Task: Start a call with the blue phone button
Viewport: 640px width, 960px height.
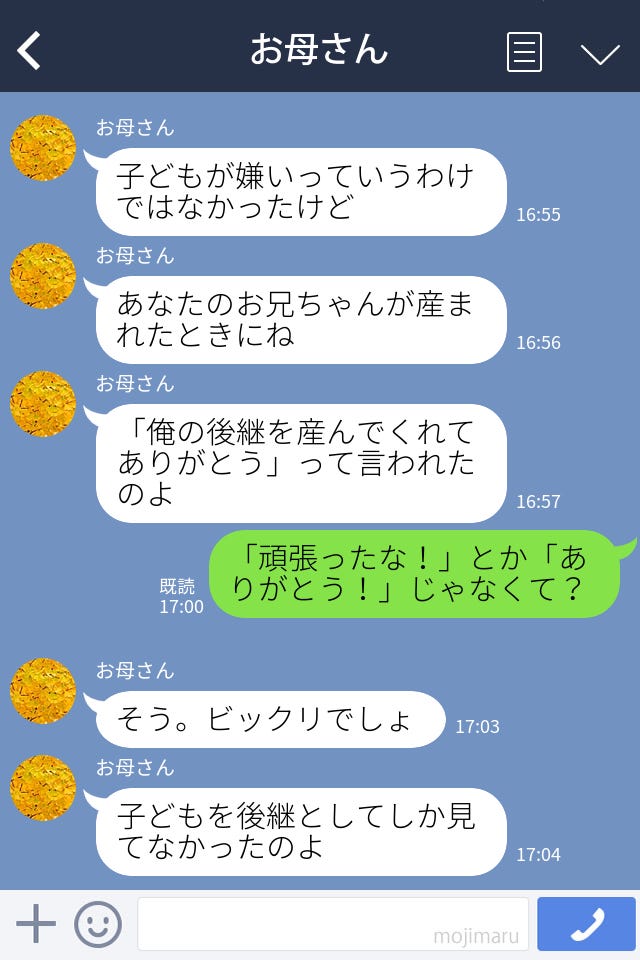Action: [586, 924]
